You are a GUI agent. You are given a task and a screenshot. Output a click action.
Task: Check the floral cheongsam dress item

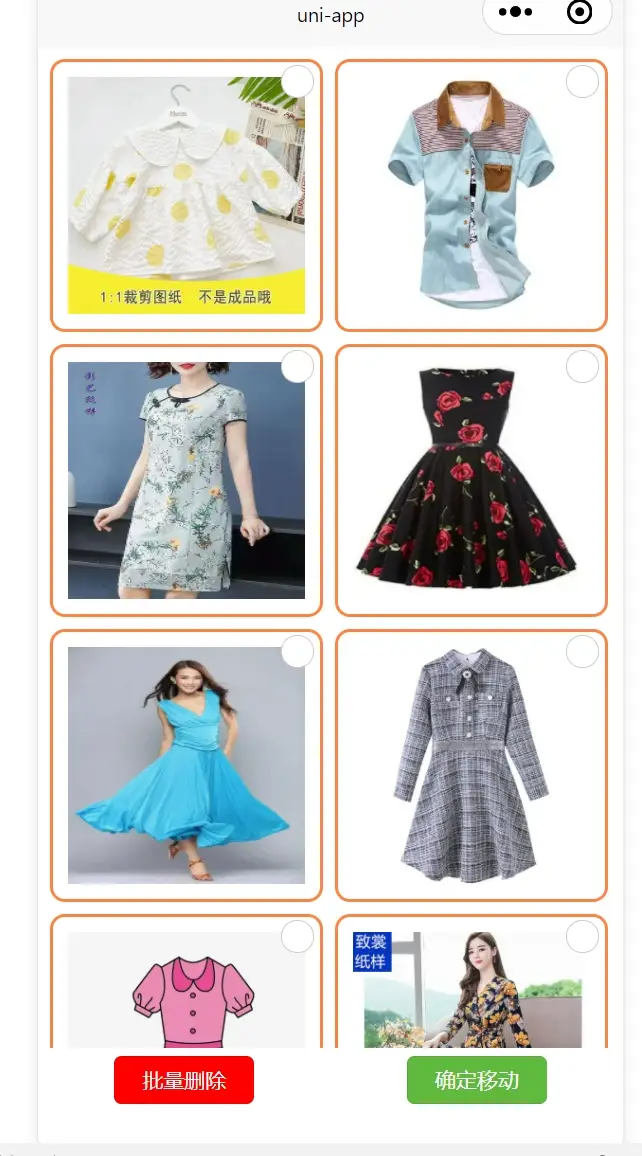click(x=297, y=366)
